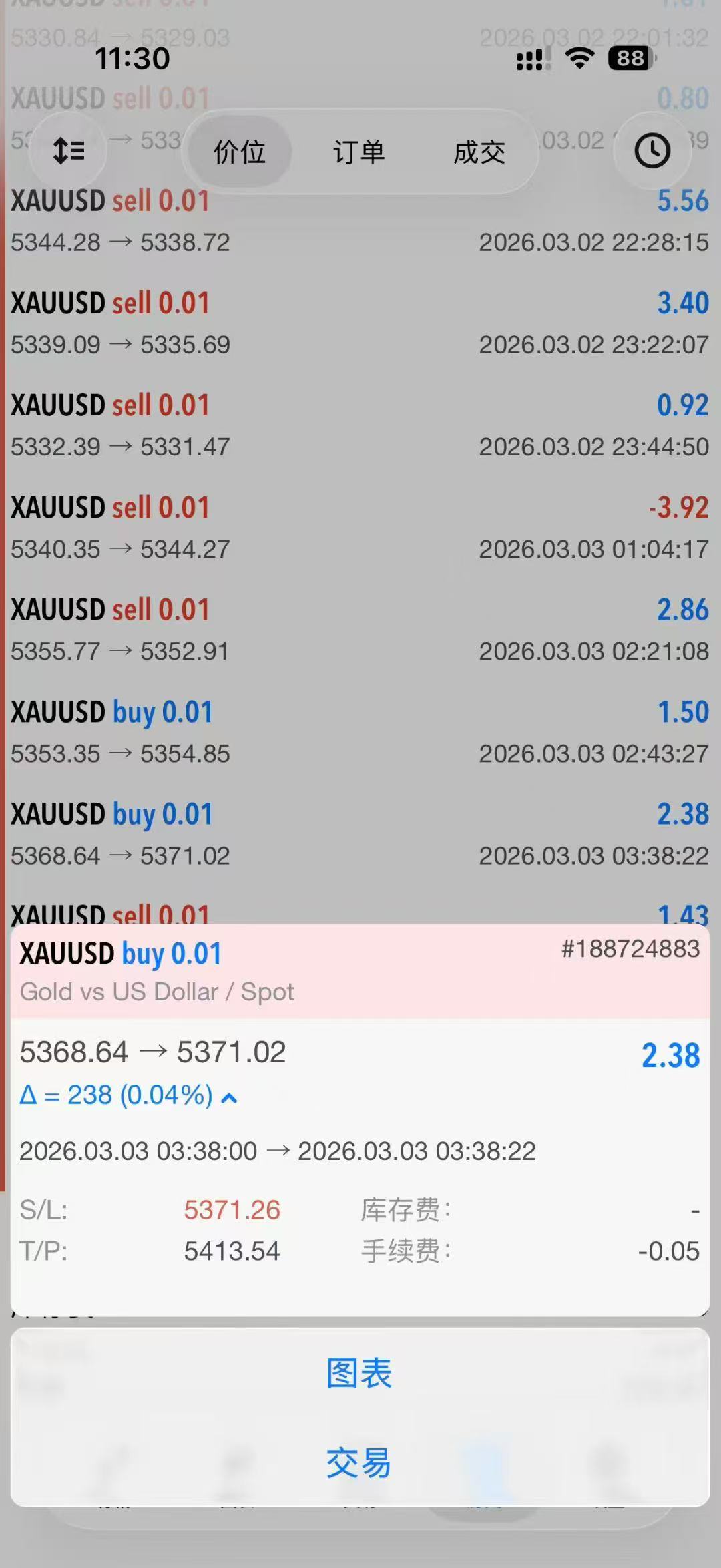721x1568 pixels.
Task: Switch to the 价位 tab
Action: (239, 152)
